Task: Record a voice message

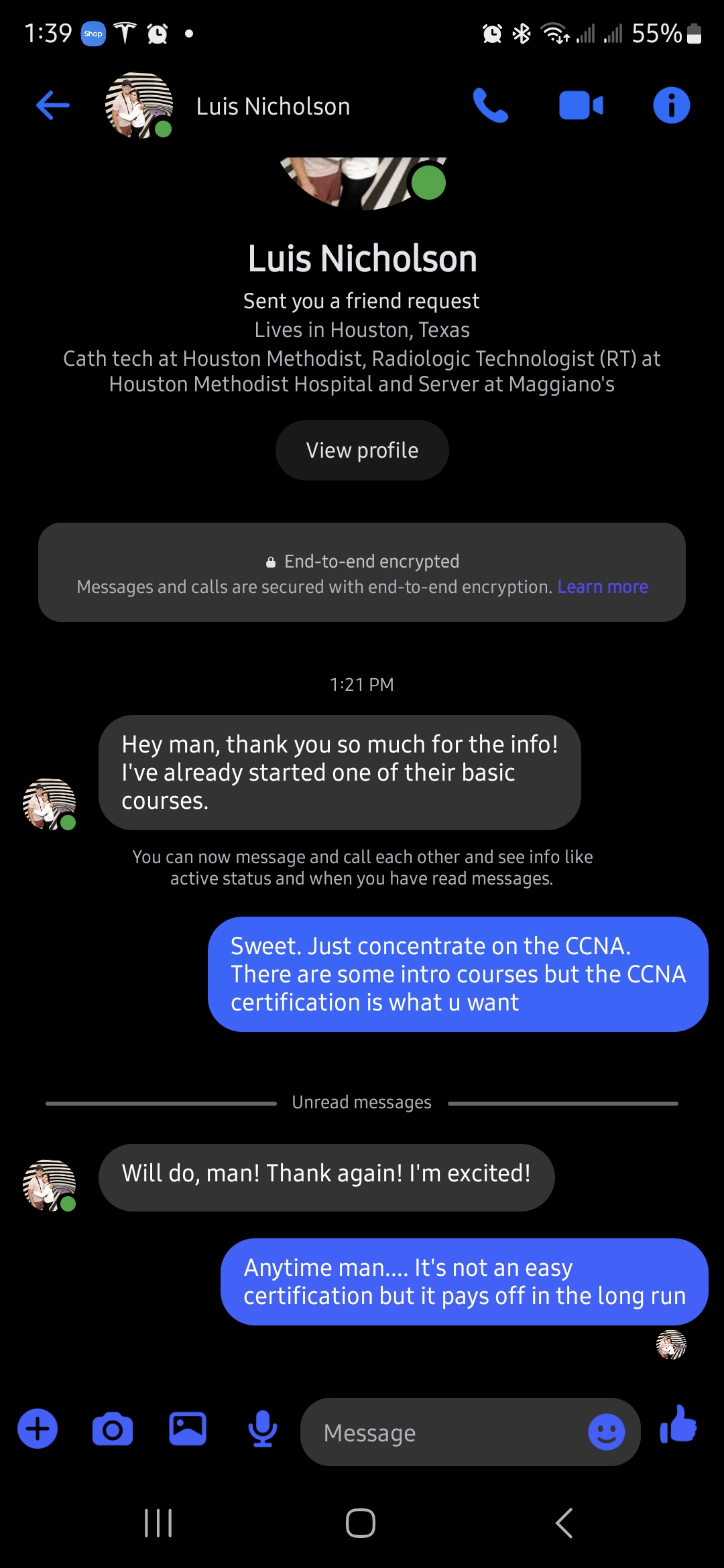Action: coord(263,1429)
